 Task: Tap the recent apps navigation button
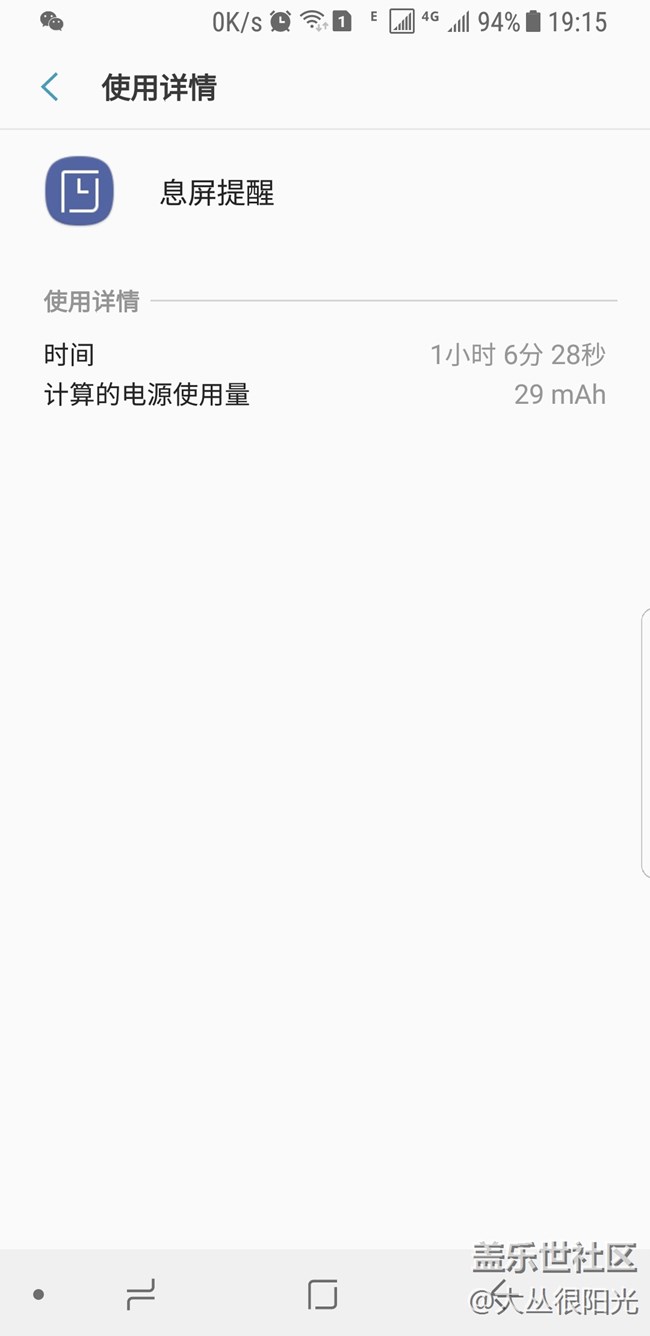pyautogui.click(x=141, y=1296)
